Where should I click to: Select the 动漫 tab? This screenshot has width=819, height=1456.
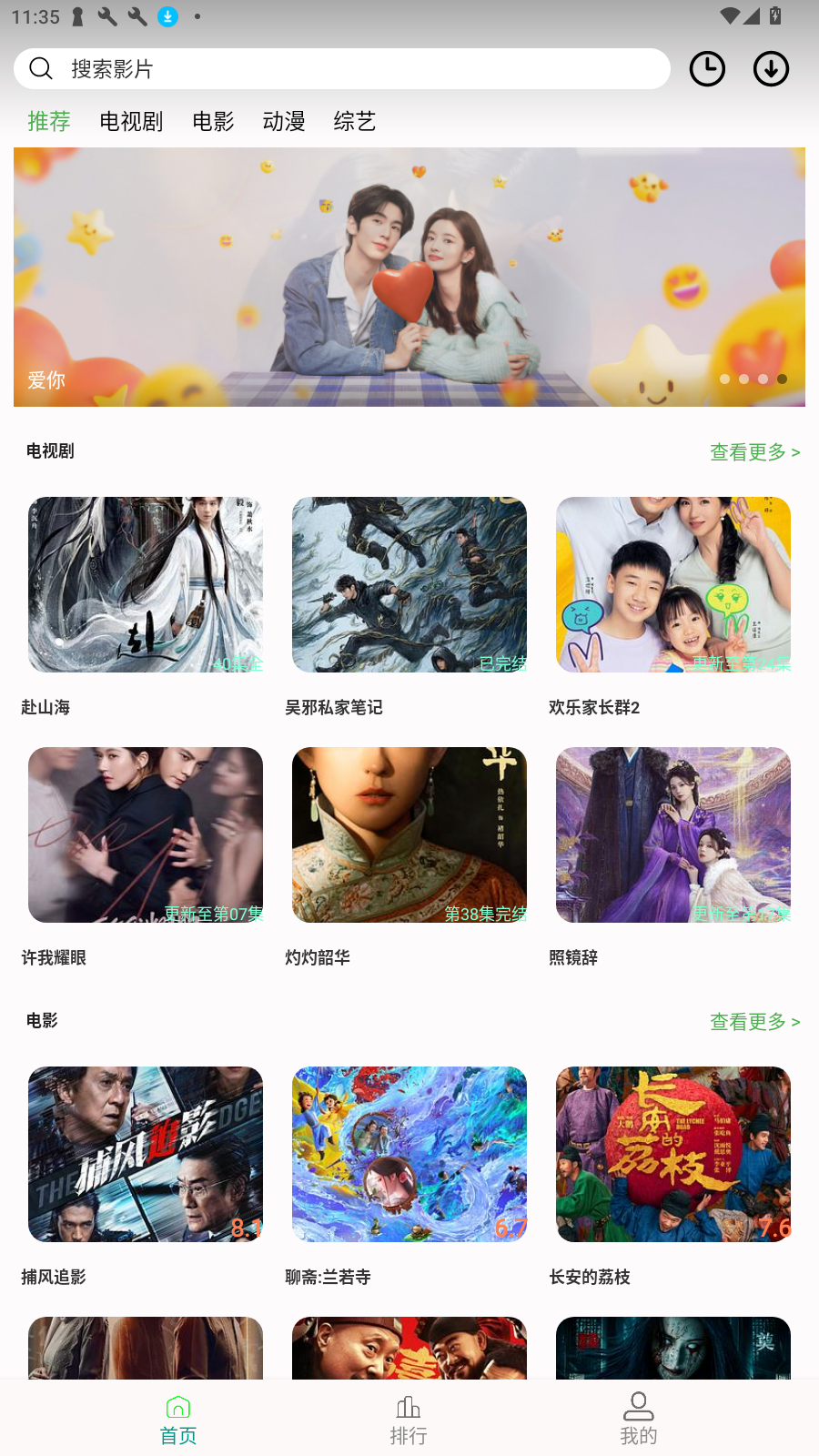(284, 121)
